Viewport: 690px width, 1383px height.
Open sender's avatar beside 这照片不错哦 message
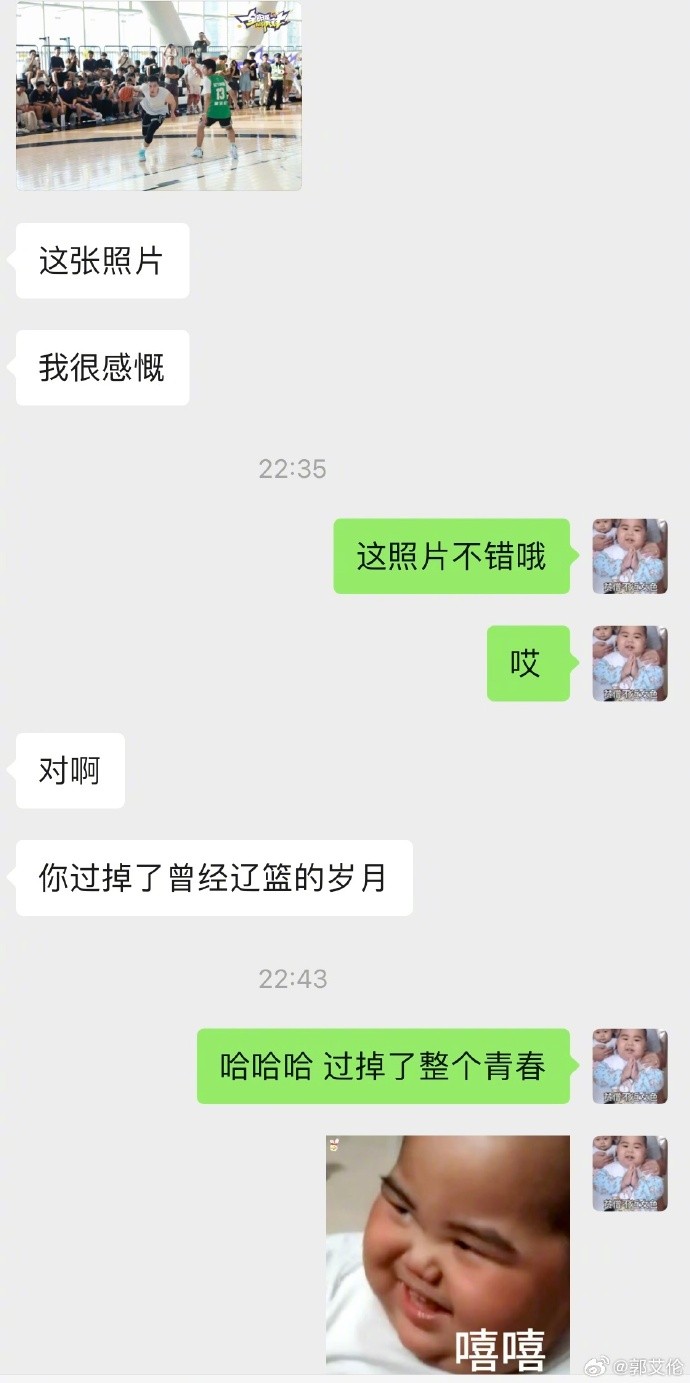629,556
